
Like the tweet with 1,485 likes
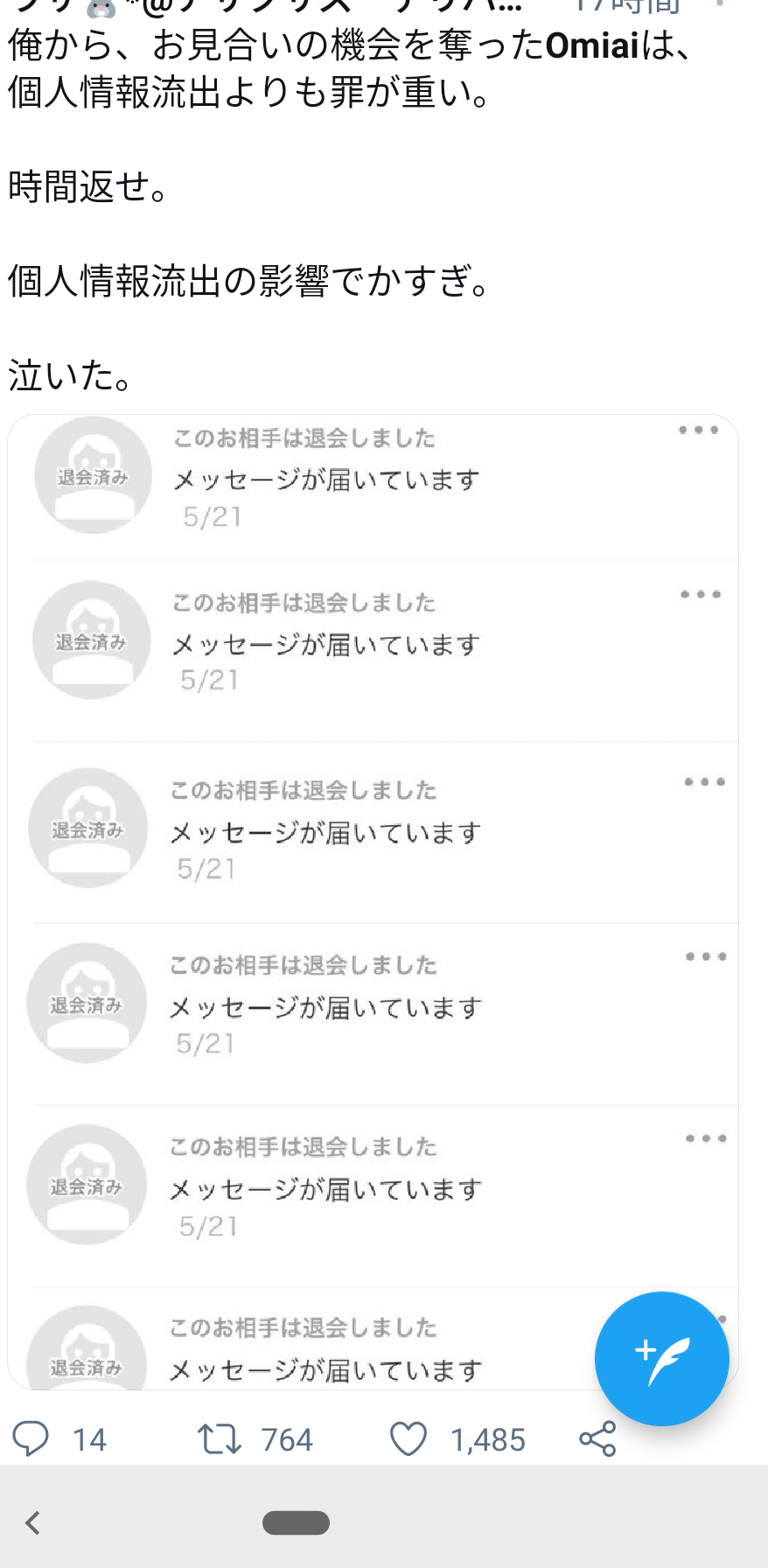(x=408, y=1438)
